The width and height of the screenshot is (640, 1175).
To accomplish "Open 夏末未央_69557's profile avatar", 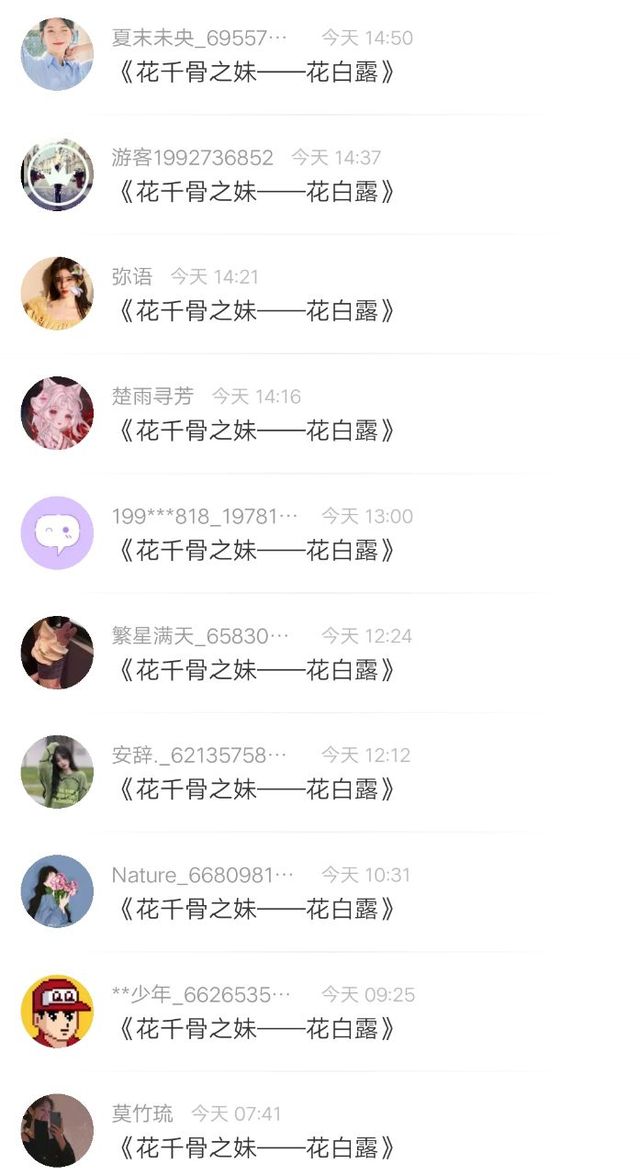I will [x=57, y=54].
